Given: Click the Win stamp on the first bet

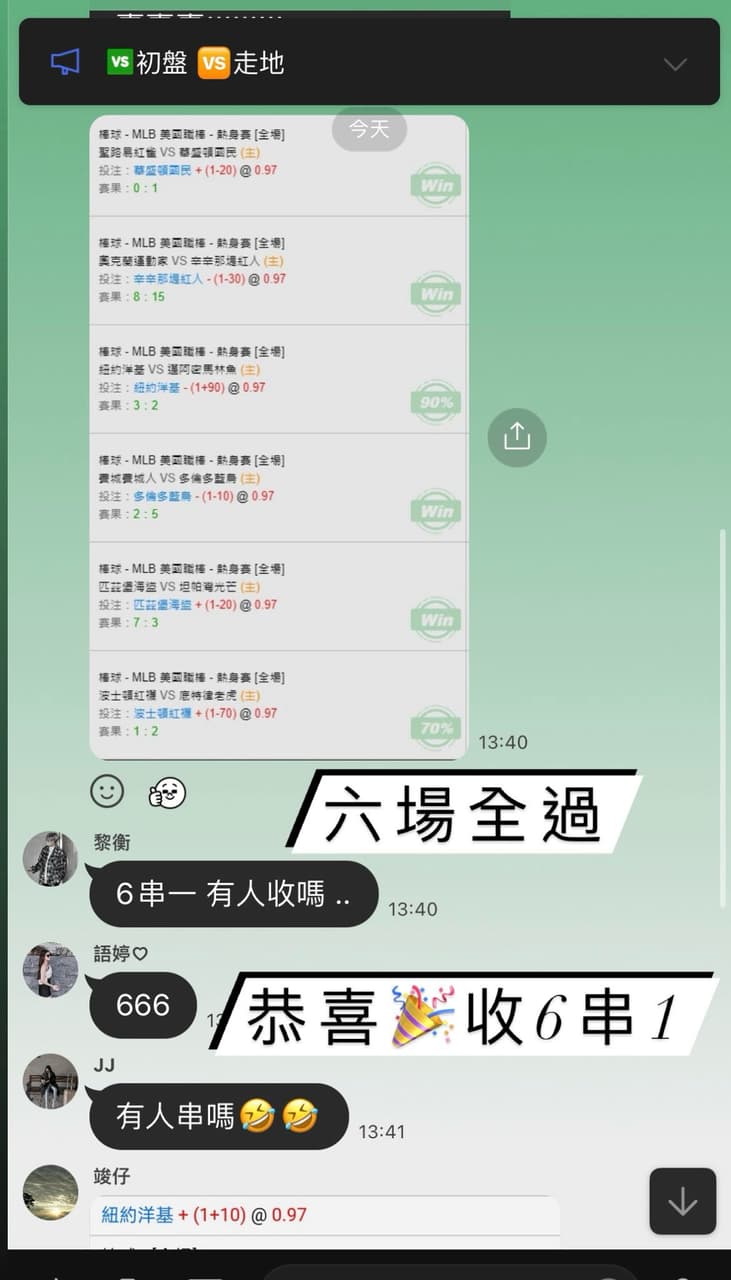Looking at the screenshot, I should pyautogui.click(x=435, y=186).
